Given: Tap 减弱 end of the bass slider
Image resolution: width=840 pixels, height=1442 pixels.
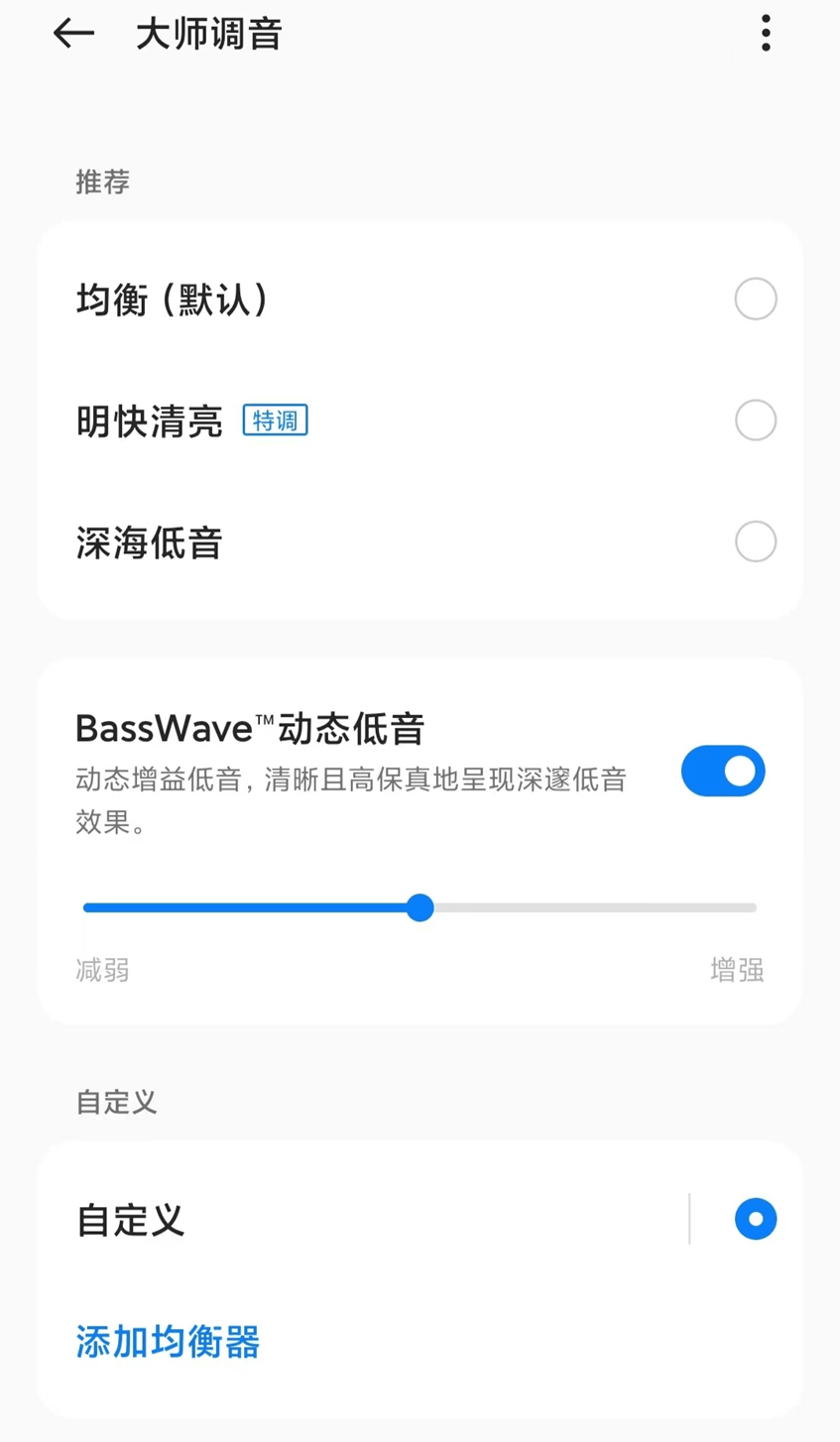Looking at the screenshot, I should click(x=103, y=970).
